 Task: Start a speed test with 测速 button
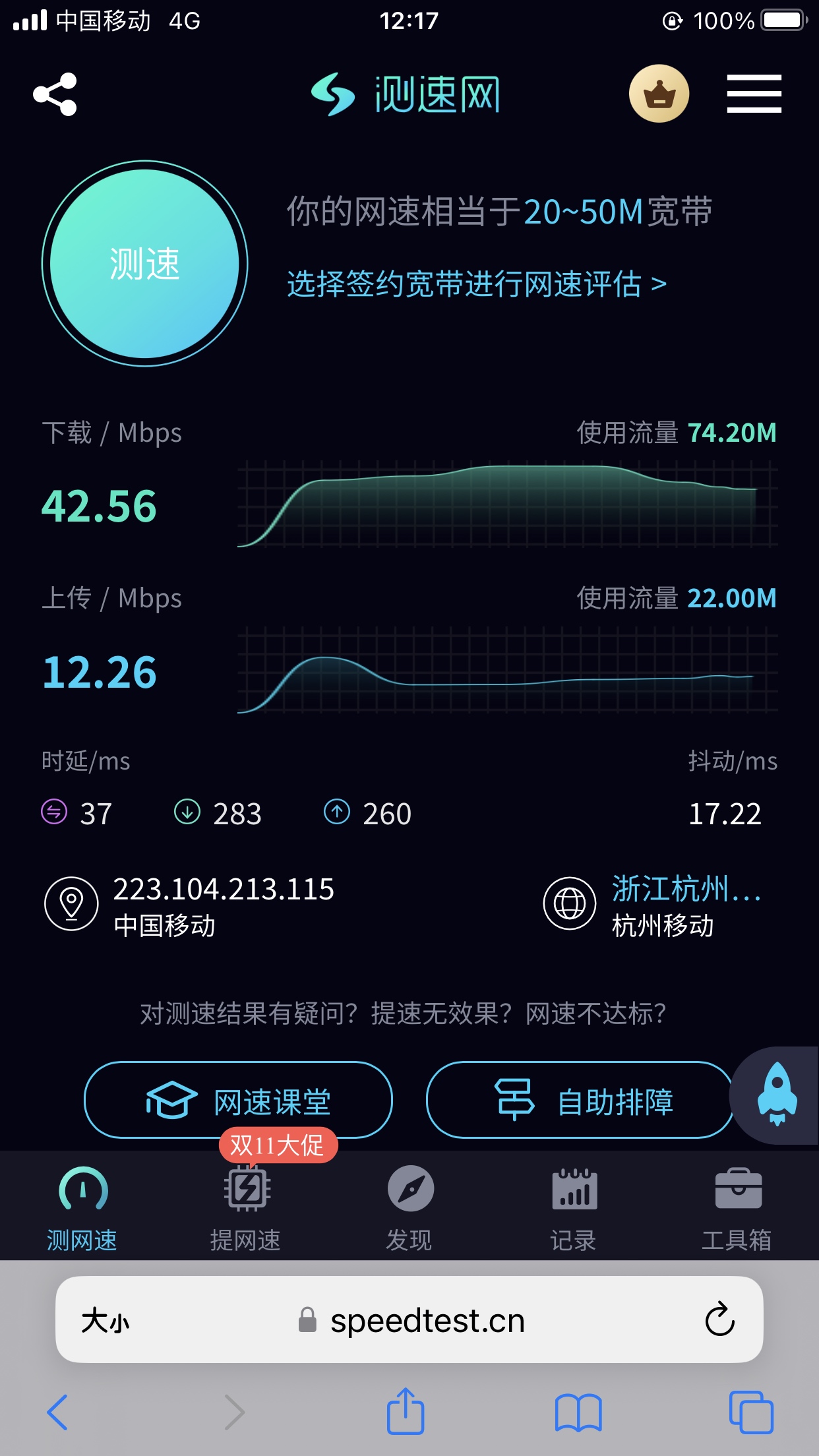(145, 264)
